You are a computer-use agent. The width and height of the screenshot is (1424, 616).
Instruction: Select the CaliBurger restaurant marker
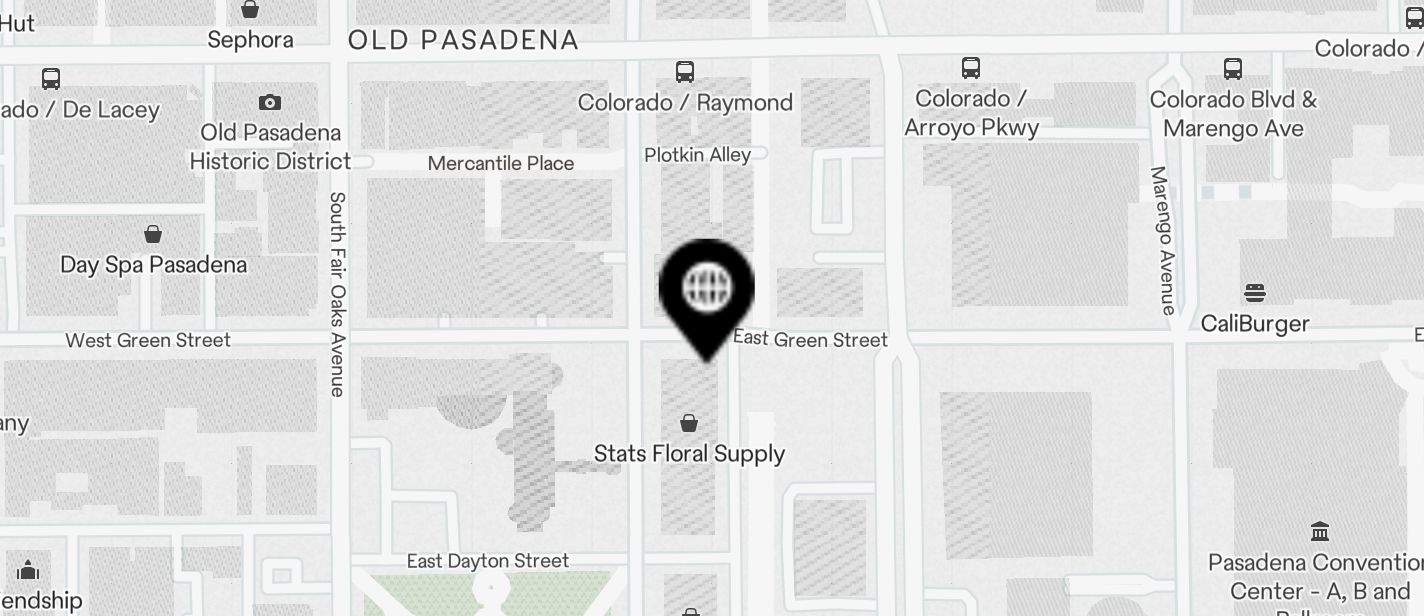pos(1255,293)
